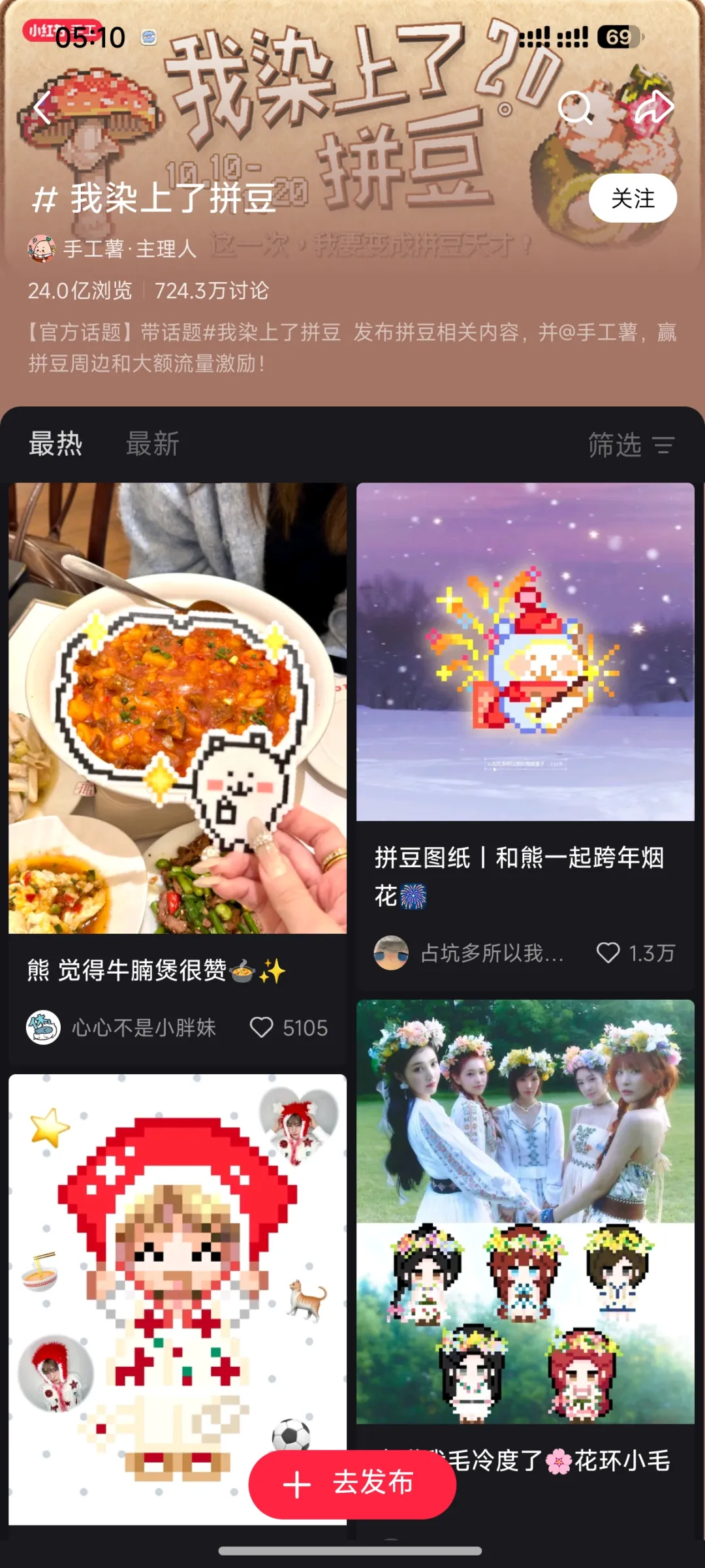Viewport: 705px width, 1568px height.
Task: Open the post 拼豆图纸 和熊一起跨年烟花
Action: click(525, 653)
